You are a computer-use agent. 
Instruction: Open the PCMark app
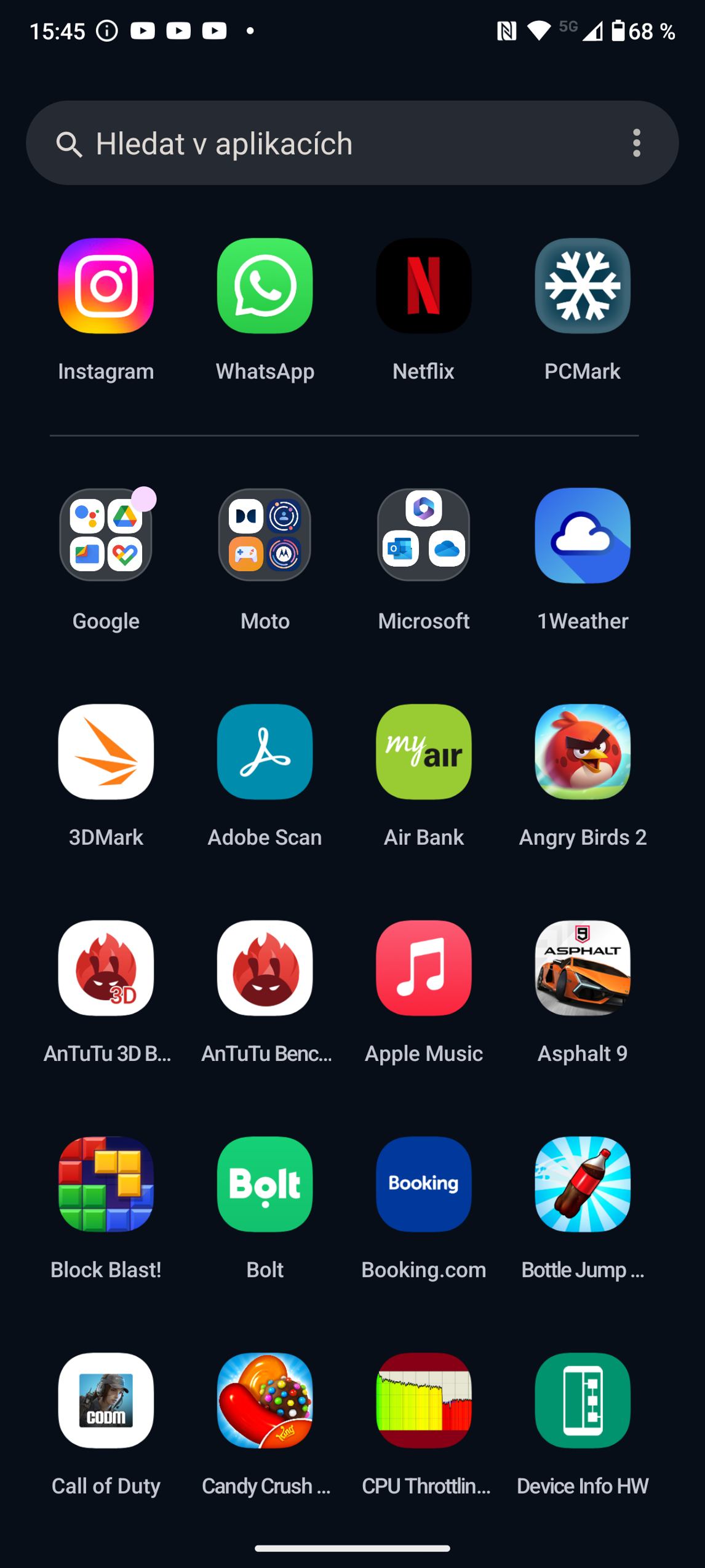[x=582, y=286]
